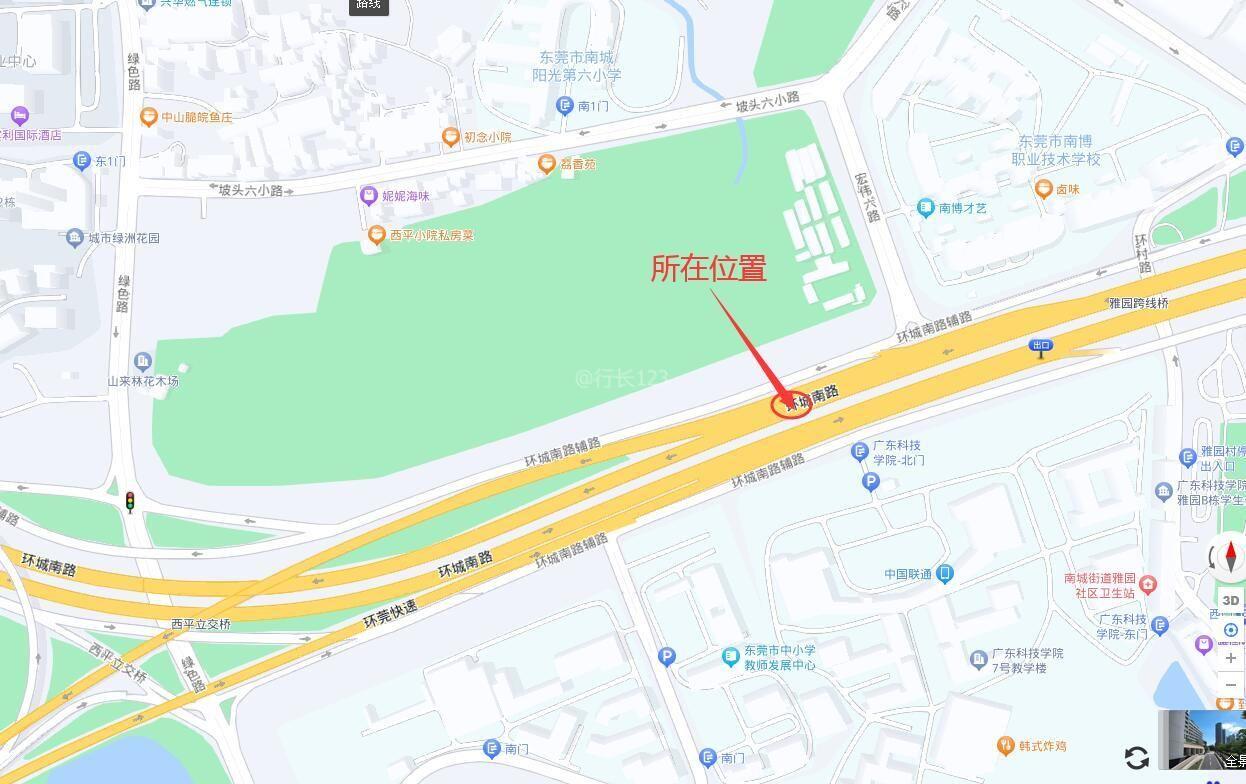1246x784 pixels.
Task: Open the 韩式炸鸡 restaurant marker
Action: (1006, 746)
